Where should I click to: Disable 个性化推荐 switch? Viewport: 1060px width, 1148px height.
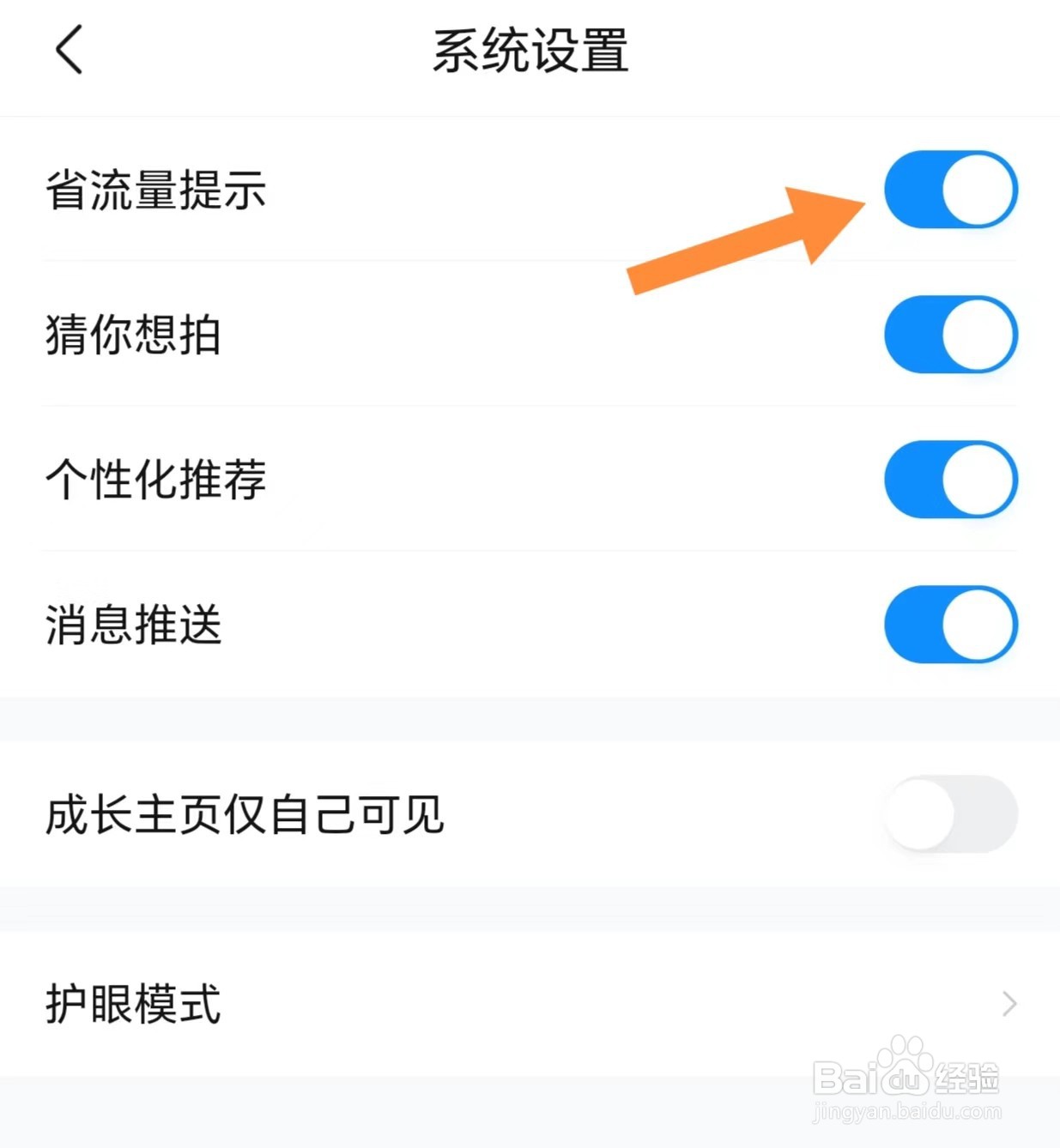point(949,480)
